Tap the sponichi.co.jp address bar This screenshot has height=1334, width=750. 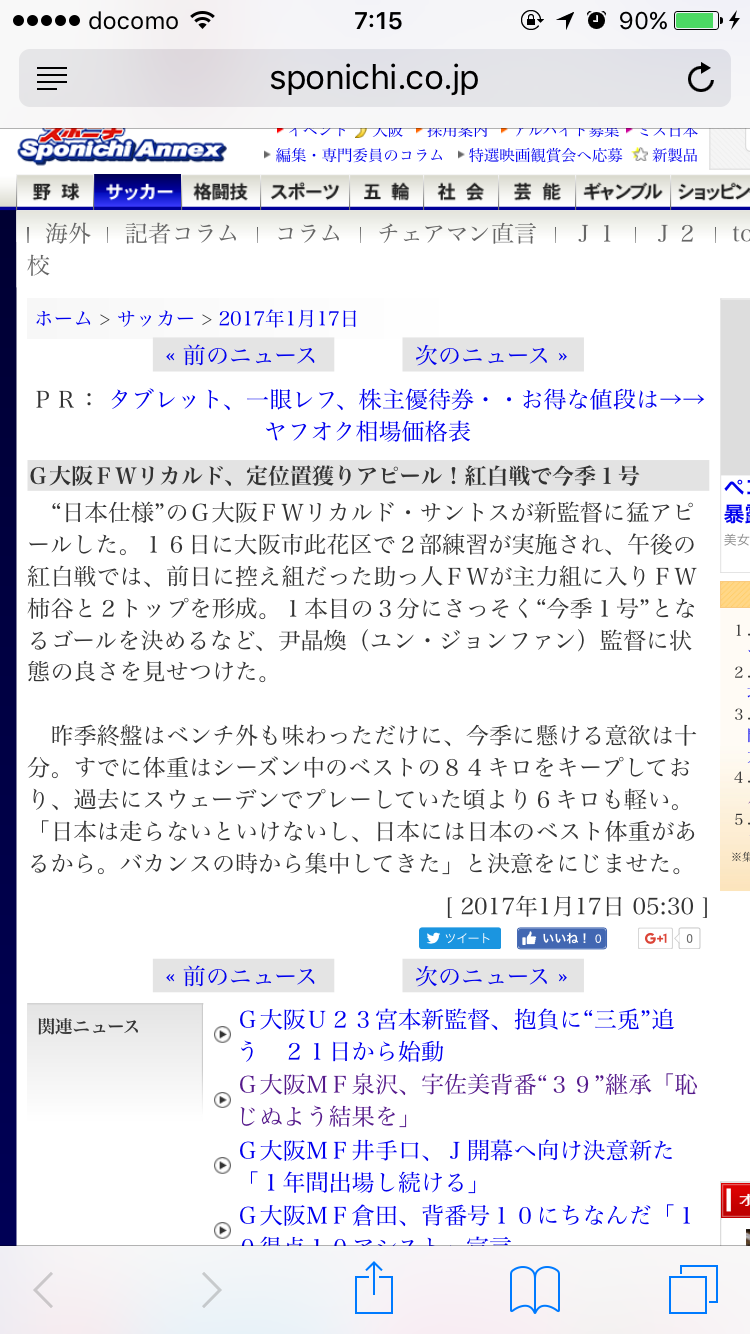[375, 78]
